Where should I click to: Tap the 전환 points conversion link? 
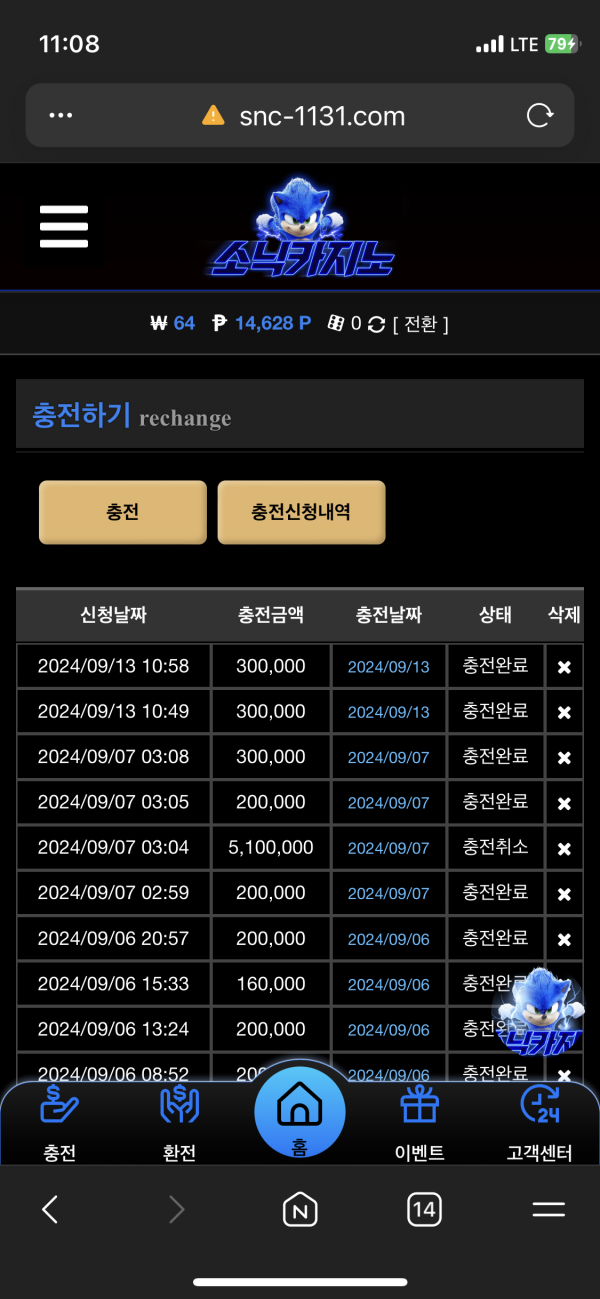click(x=420, y=323)
